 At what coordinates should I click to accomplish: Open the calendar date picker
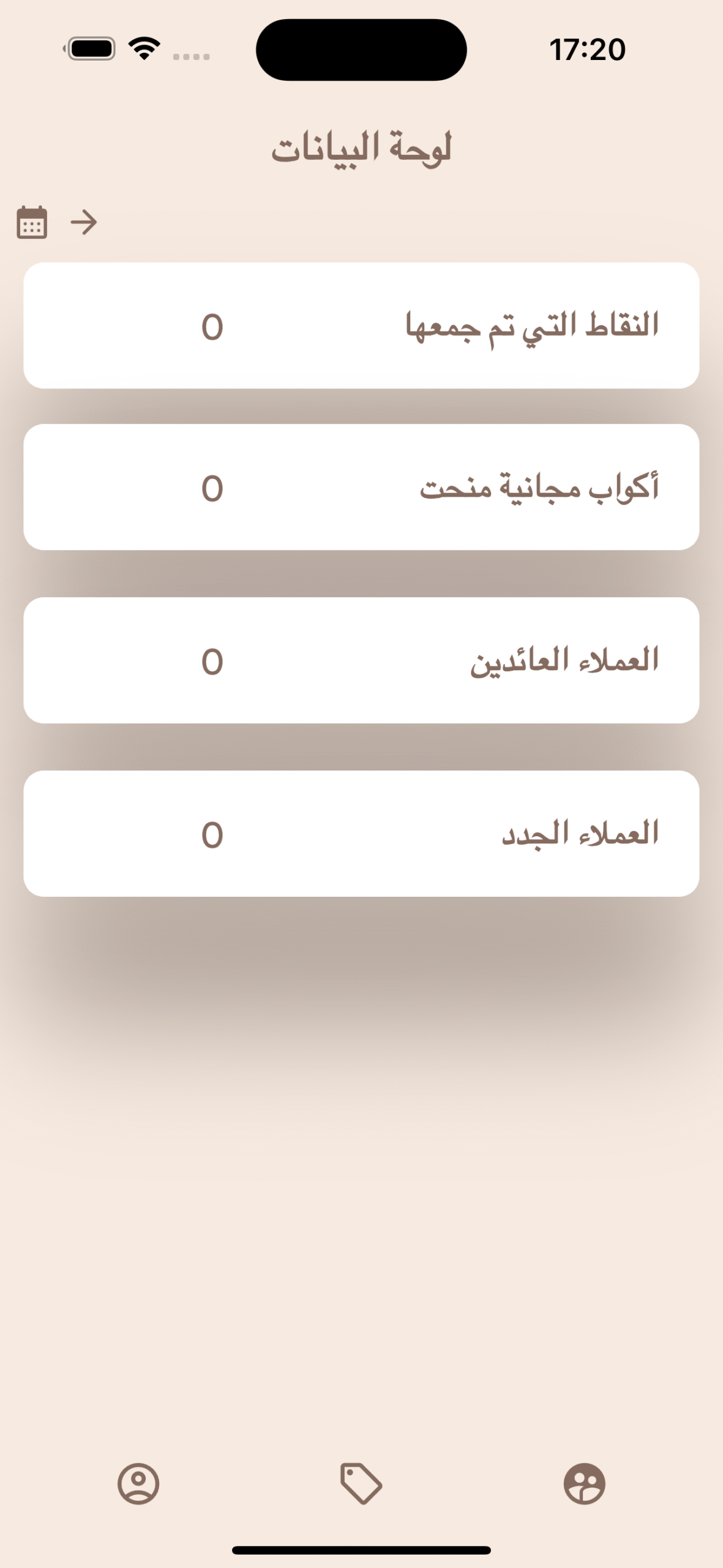(x=32, y=222)
